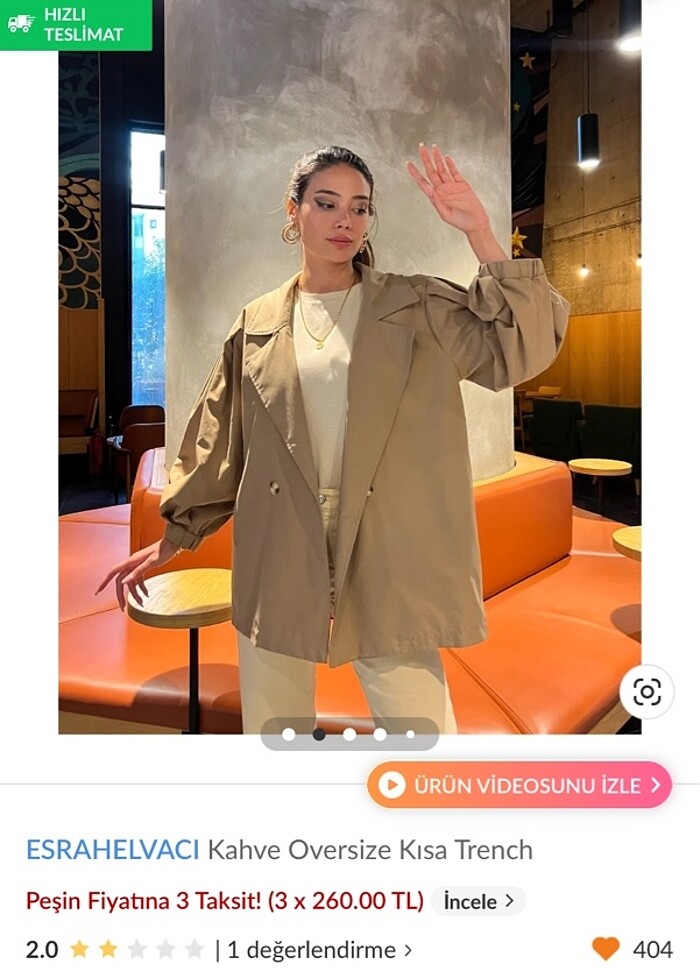The width and height of the screenshot is (700, 980).
Task: Tap İncele for installment details
Action: point(478,901)
